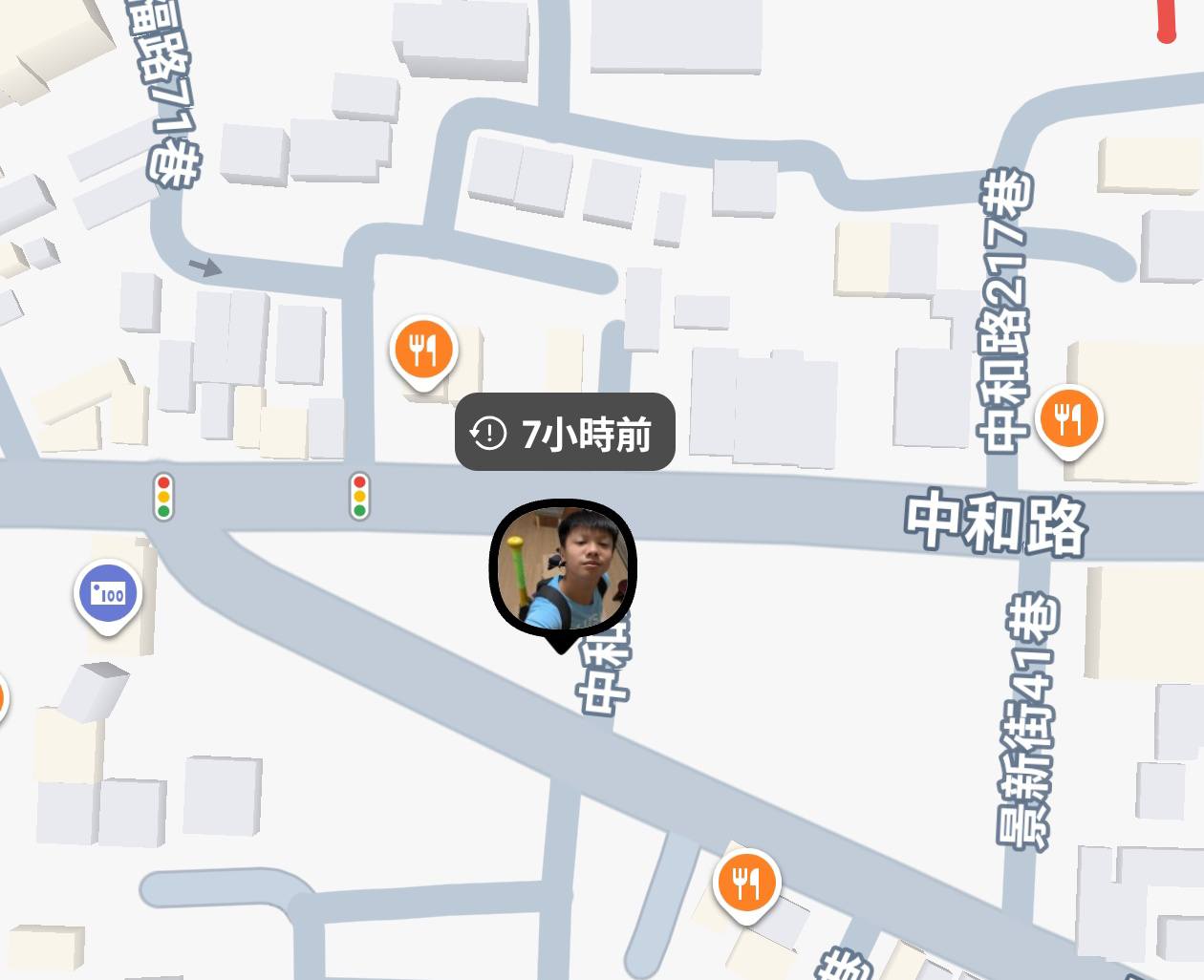This screenshot has height=980, width=1204.
Task: Tap the 7小時前 last-seen bubble
Action: tap(565, 433)
